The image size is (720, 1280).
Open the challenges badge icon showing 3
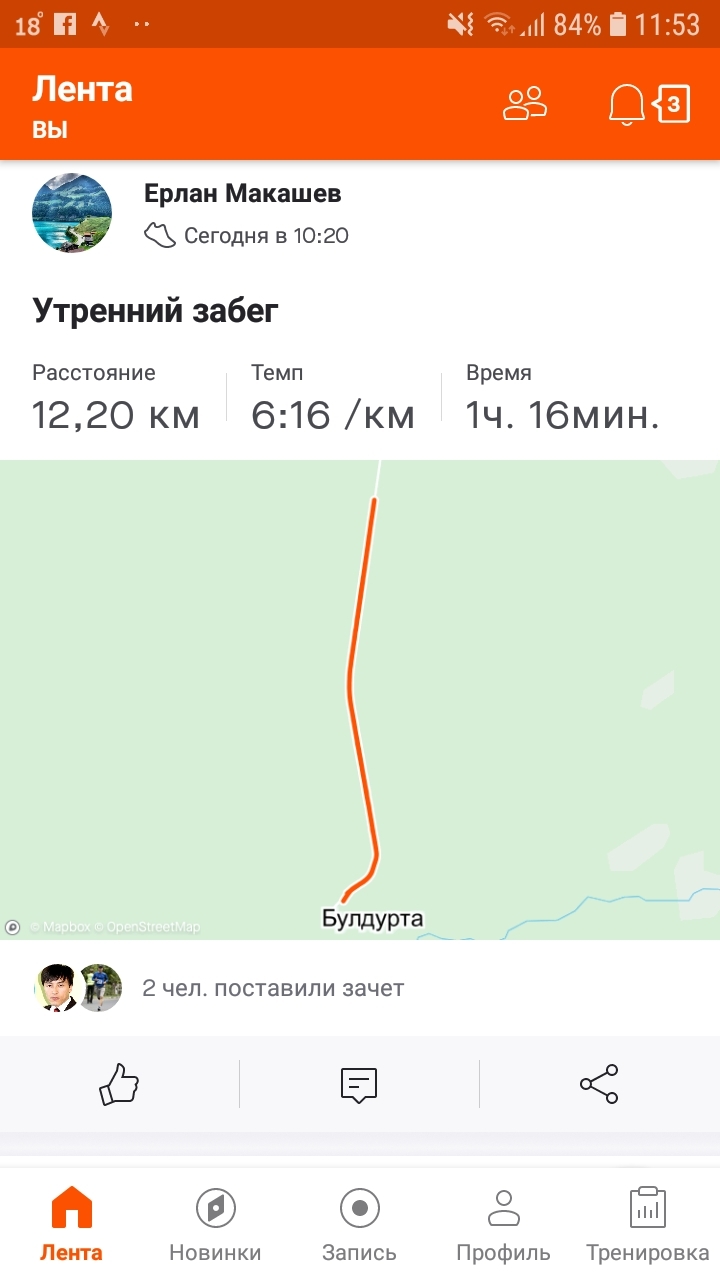pos(673,104)
